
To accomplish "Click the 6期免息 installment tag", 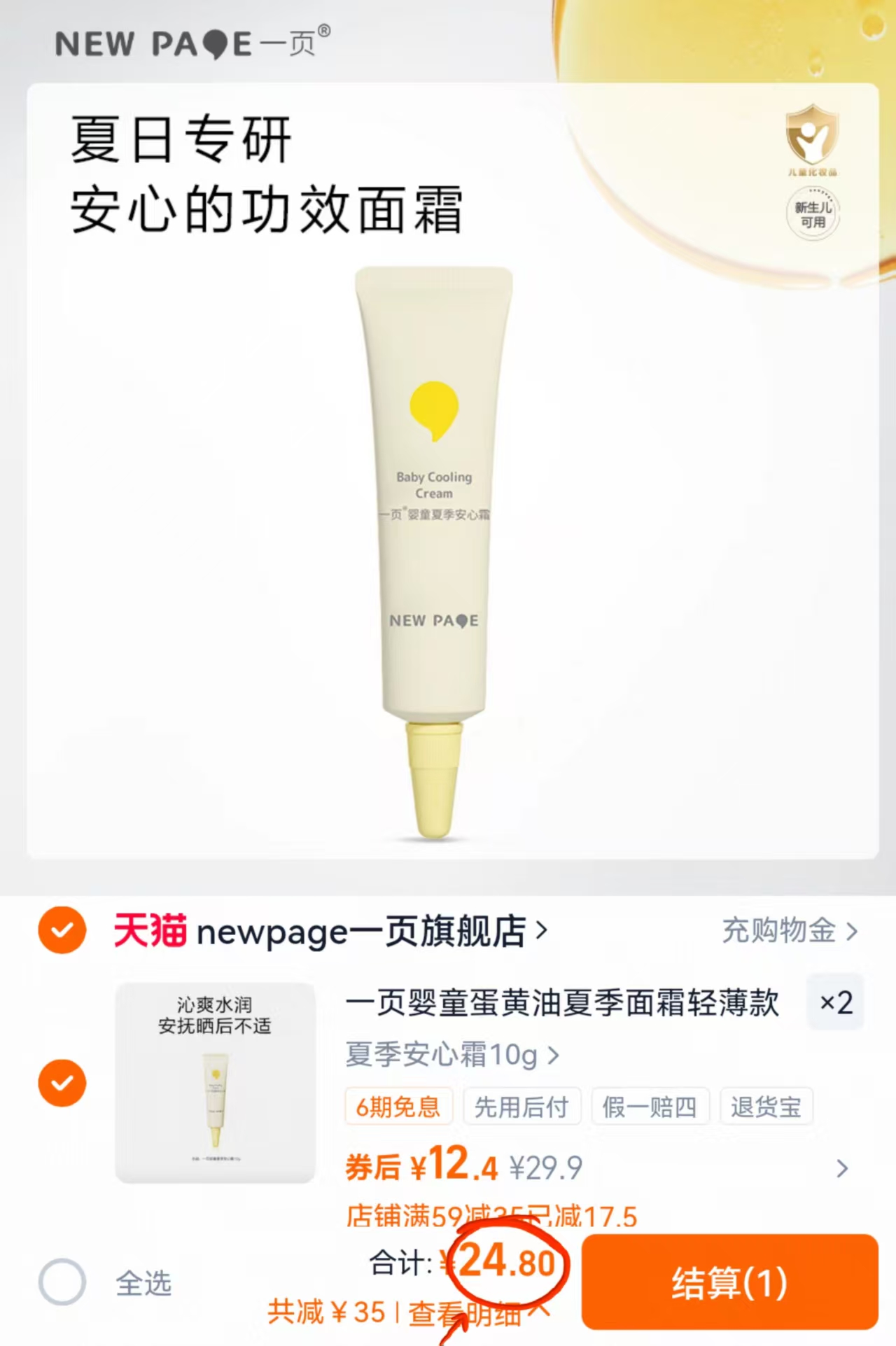I will [399, 1107].
